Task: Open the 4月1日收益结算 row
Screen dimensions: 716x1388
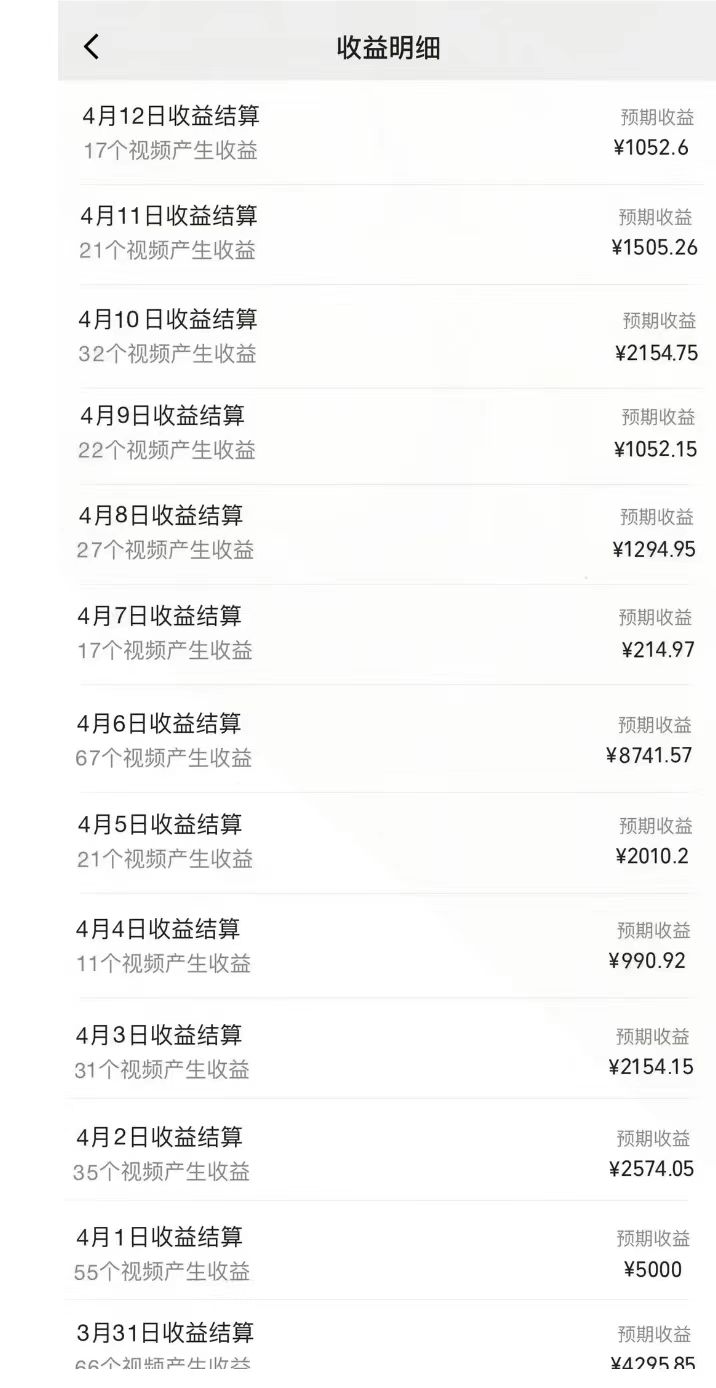Action: point(387,1250)
